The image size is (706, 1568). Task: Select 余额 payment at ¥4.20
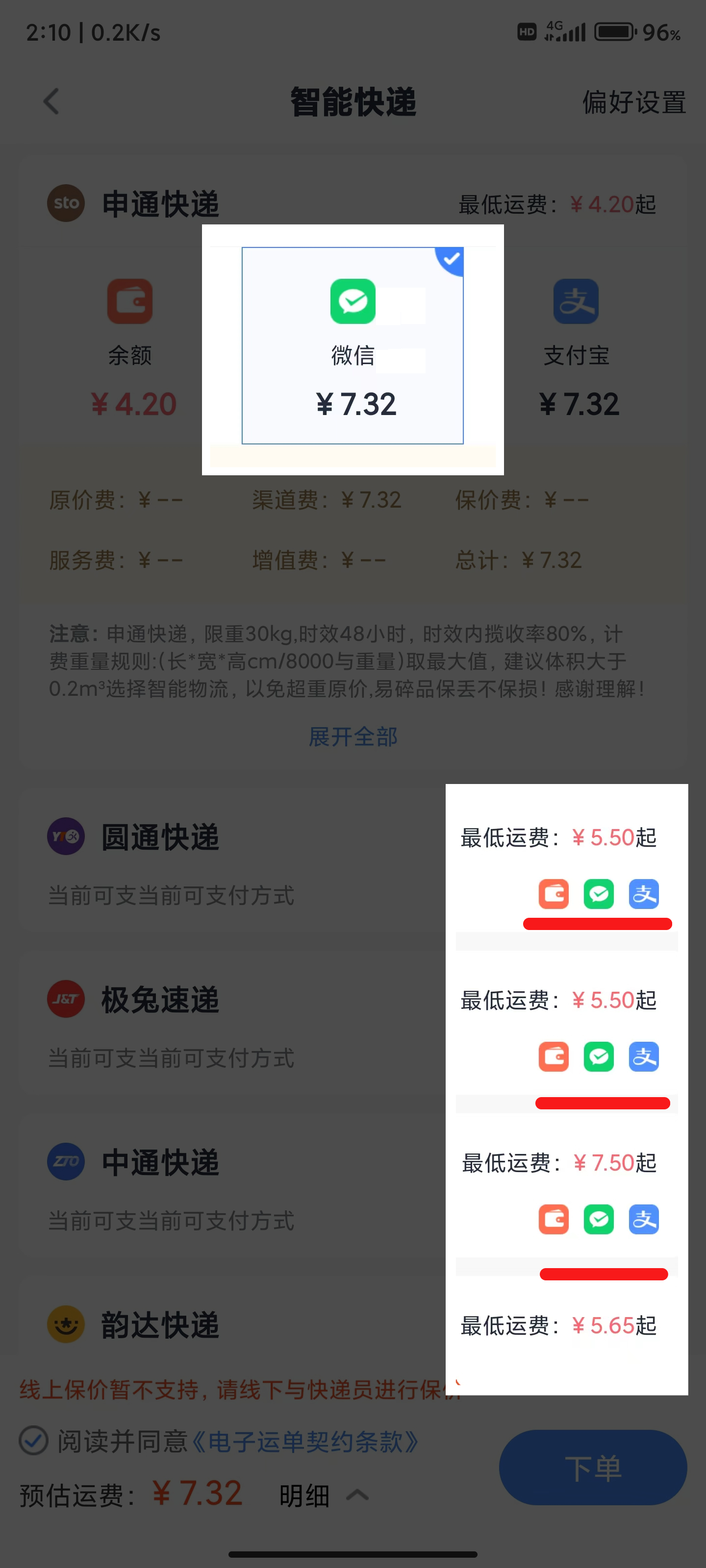coord(130,347)
